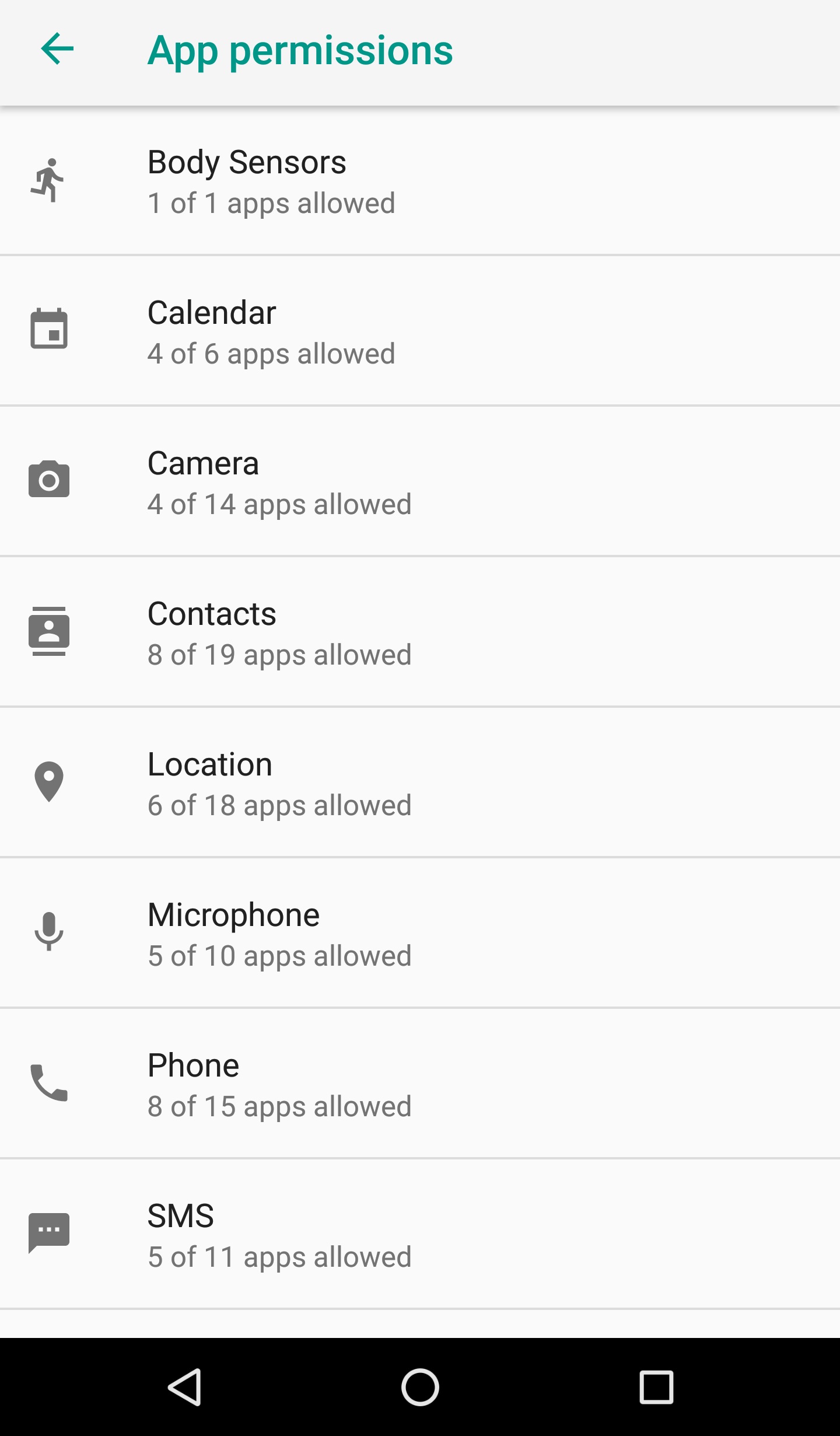Tap the system home button
The image size is (840, 1436).
(420, 1387)
